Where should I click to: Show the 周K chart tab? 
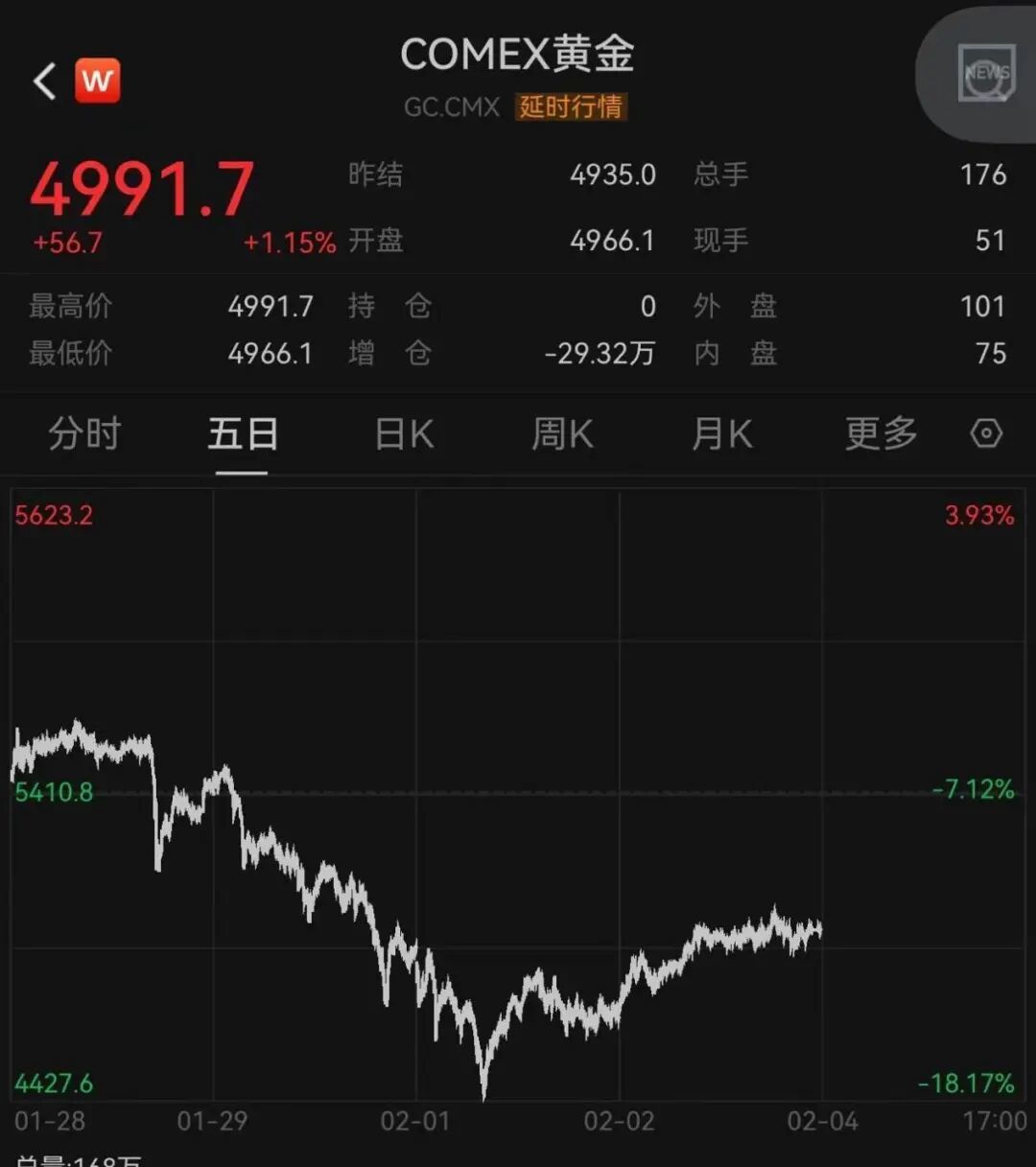tap(563, 434)
